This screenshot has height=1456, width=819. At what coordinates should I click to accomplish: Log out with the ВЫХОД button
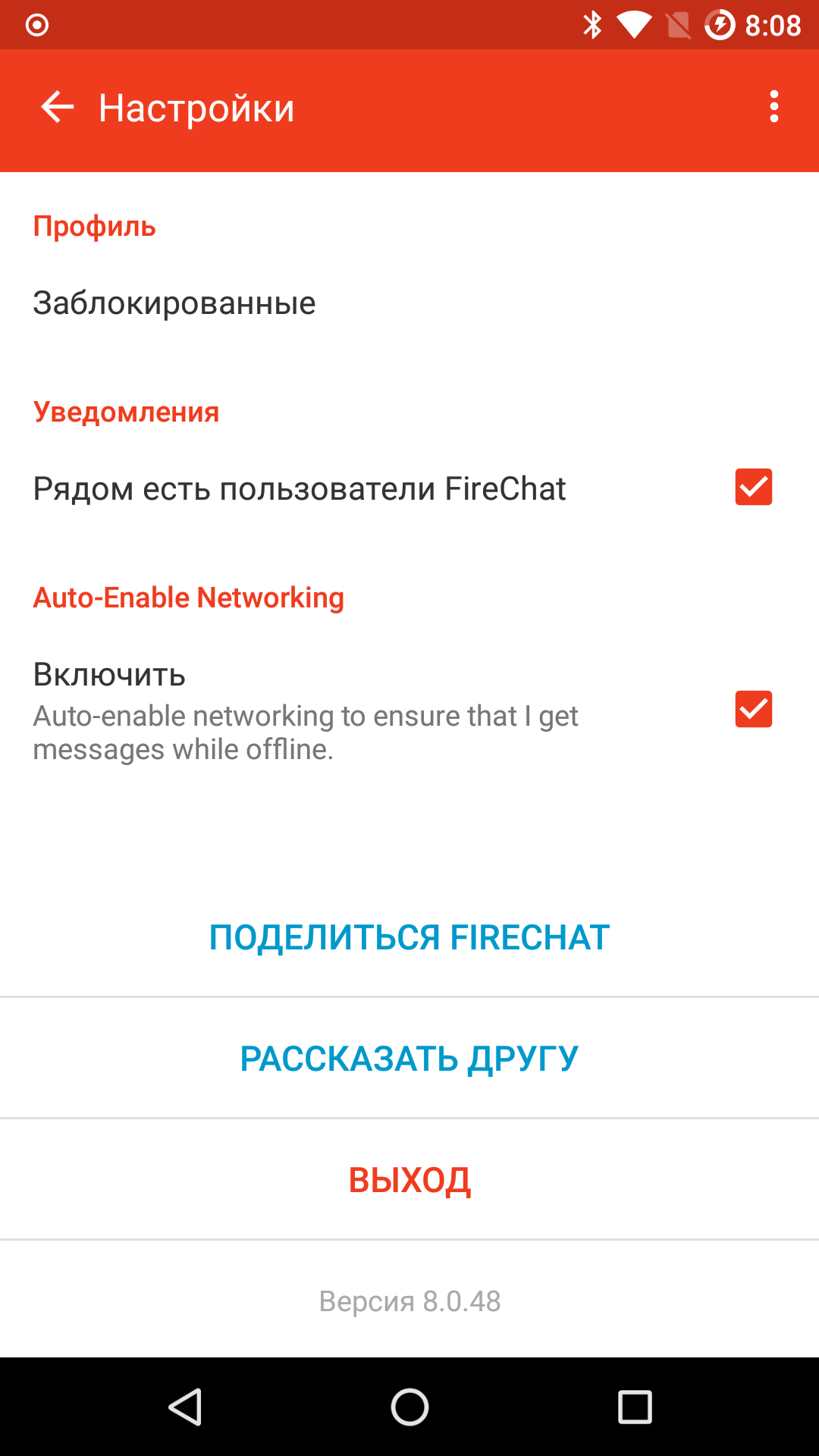[x=409, y=1180]
